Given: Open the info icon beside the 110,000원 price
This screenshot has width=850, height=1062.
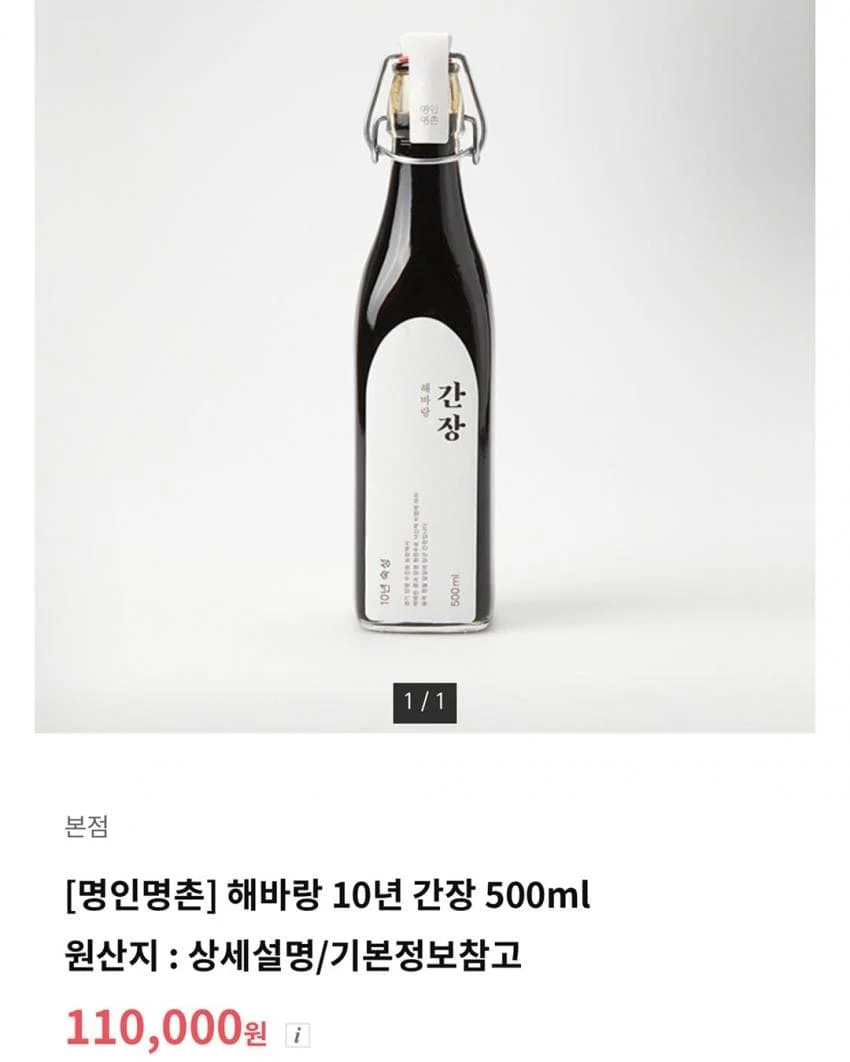Looking at the screenshot, I should [297, 1034].
